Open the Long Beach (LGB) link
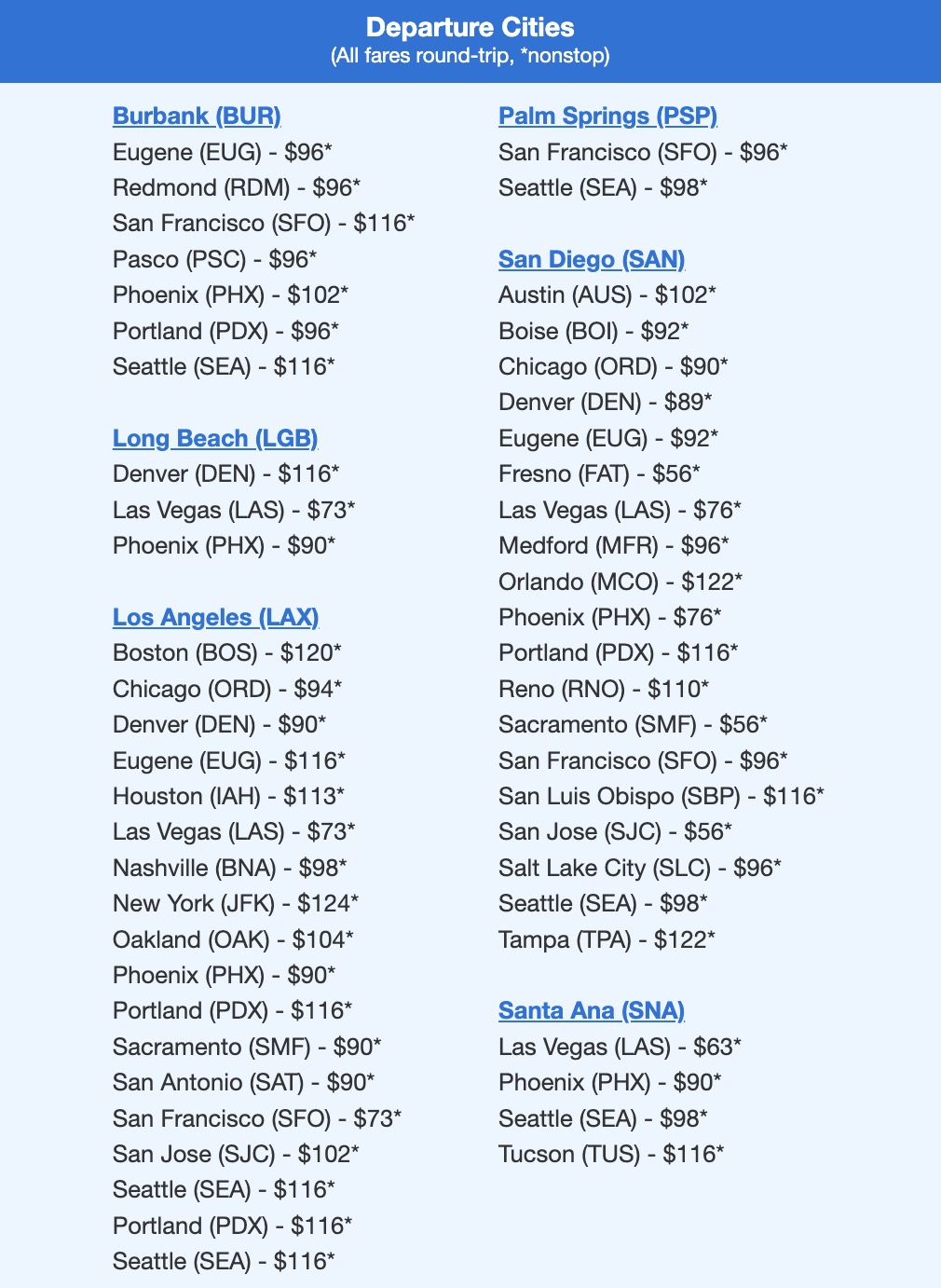 (215, 438)
